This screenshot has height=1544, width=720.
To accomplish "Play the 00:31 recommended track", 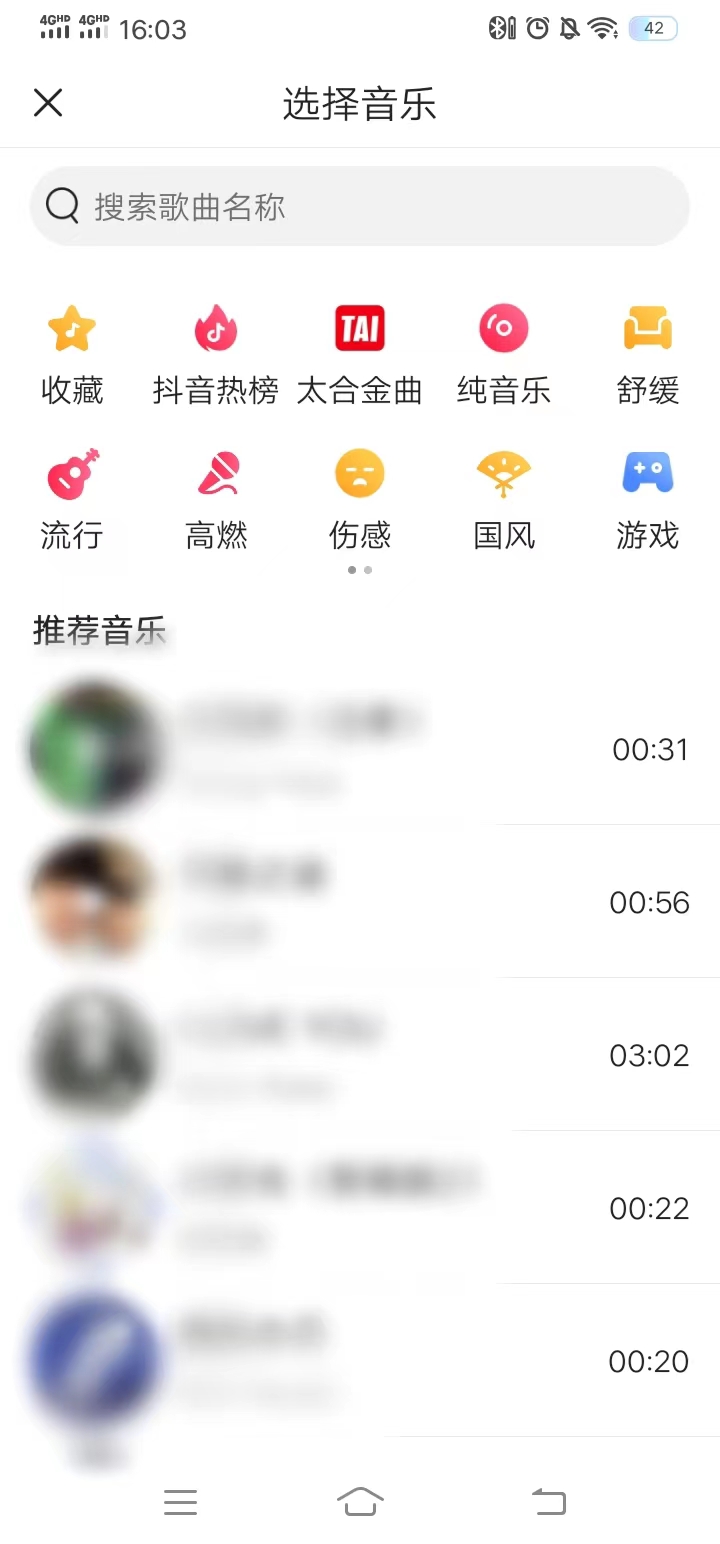I will tap(360, 748).
